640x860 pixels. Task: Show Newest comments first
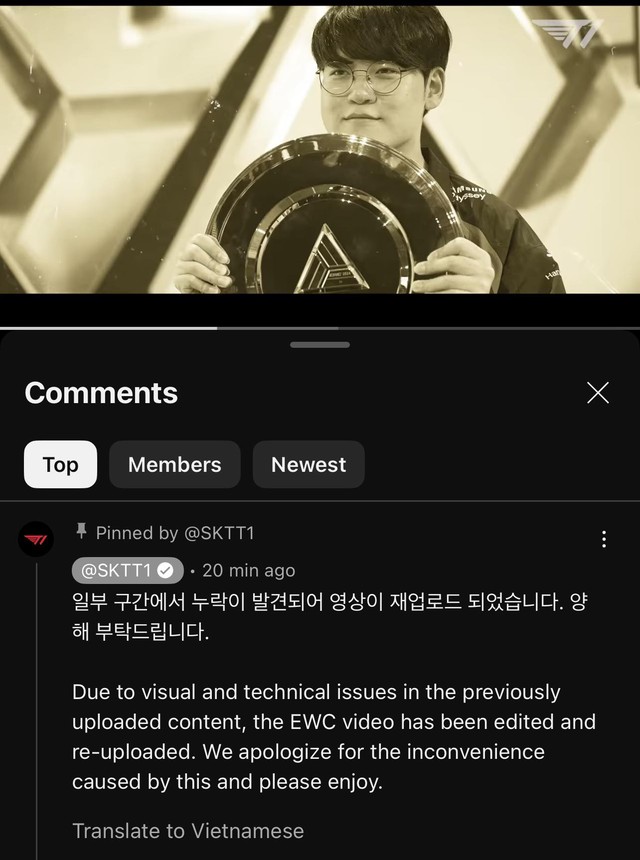[308, 465]
